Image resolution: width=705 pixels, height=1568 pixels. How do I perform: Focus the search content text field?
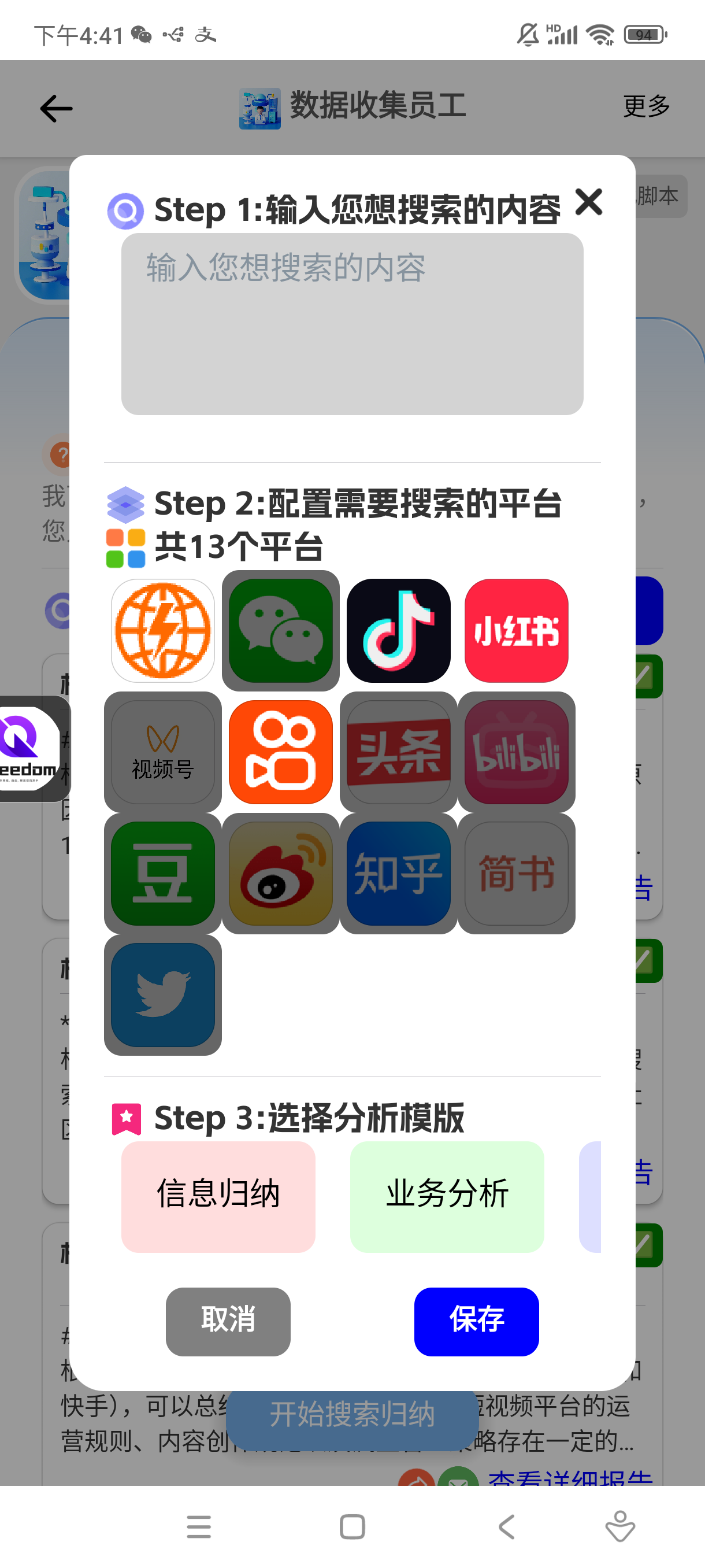pyautogui.click(x=352, y=324)
